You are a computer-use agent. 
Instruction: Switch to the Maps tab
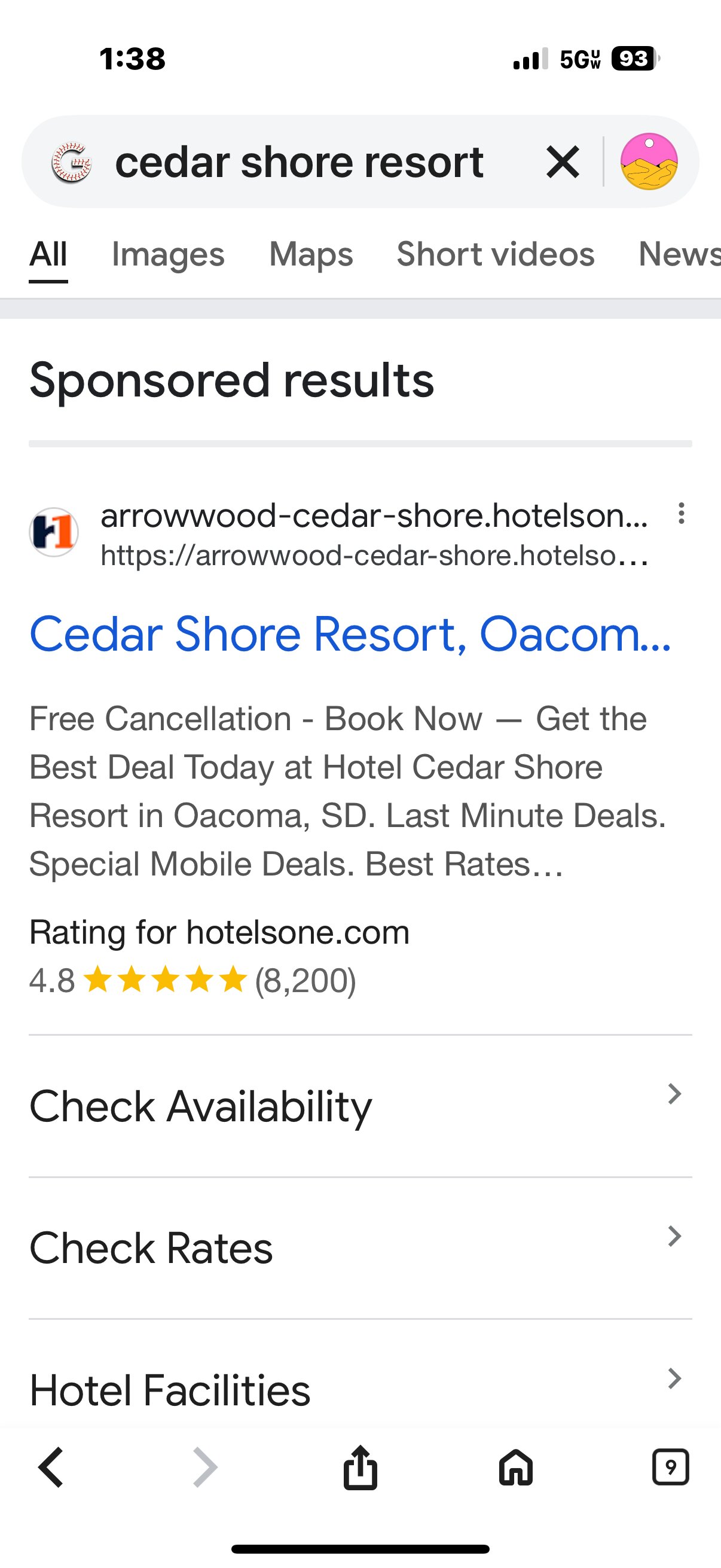311,254
